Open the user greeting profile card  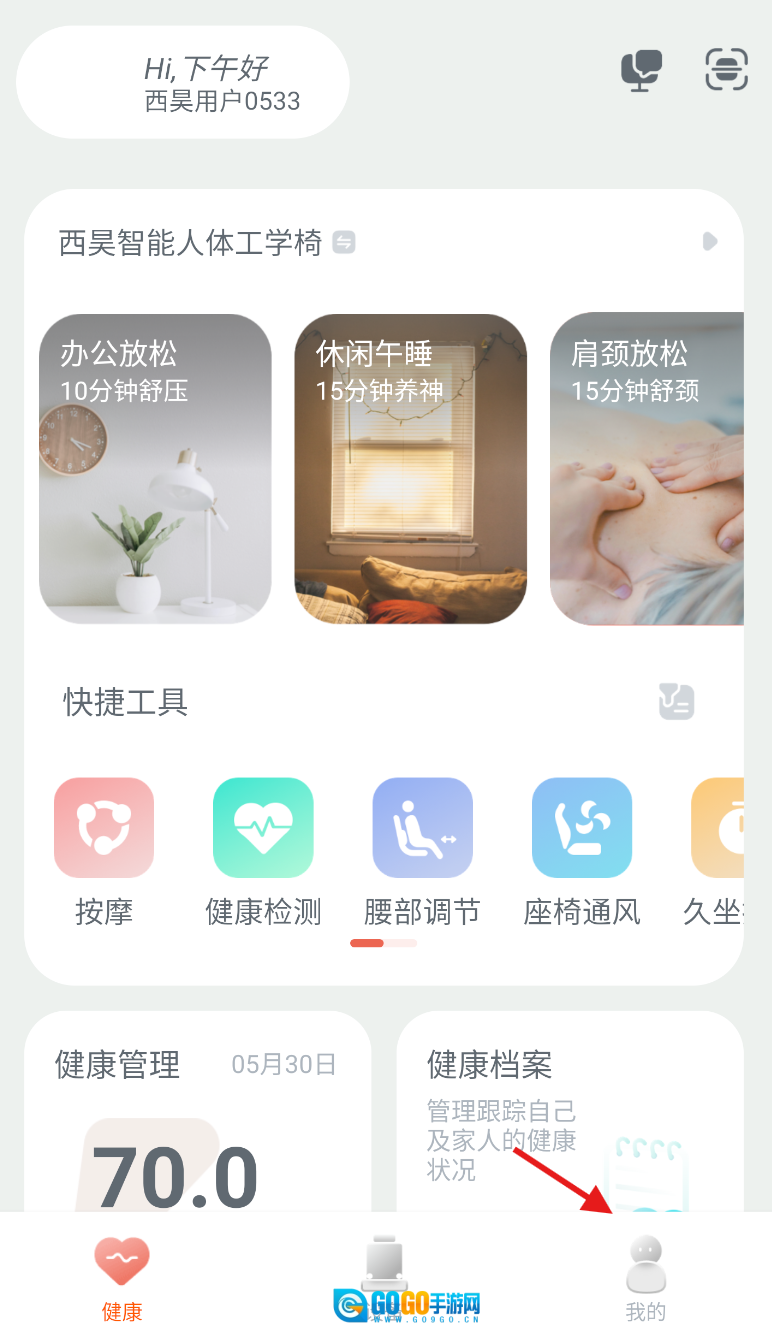coord(183,83)
